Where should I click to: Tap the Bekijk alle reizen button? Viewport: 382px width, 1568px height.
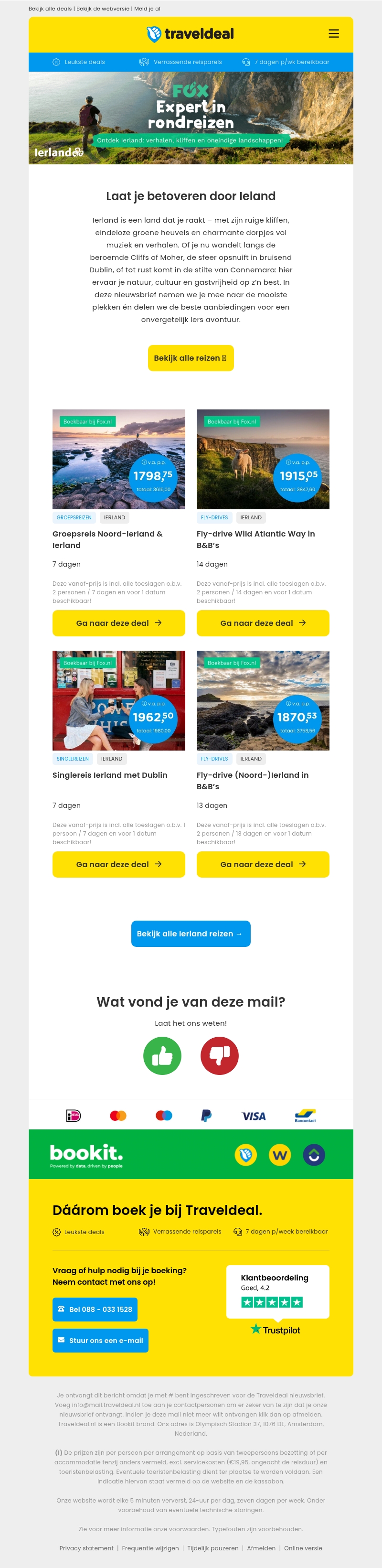[x=191, y=358]
